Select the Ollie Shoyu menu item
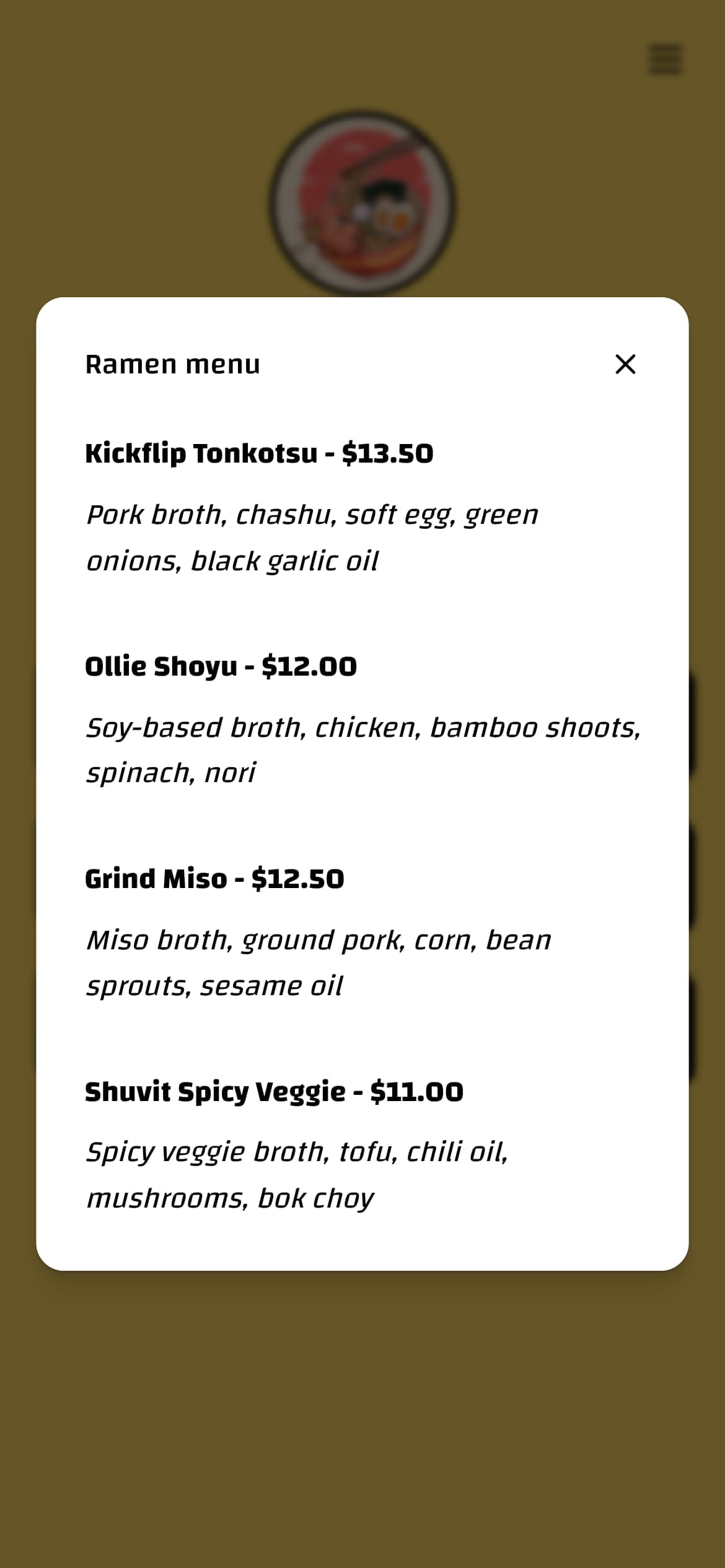The width and height of the screenshot is (725, 1568). (x=222, y=668)
